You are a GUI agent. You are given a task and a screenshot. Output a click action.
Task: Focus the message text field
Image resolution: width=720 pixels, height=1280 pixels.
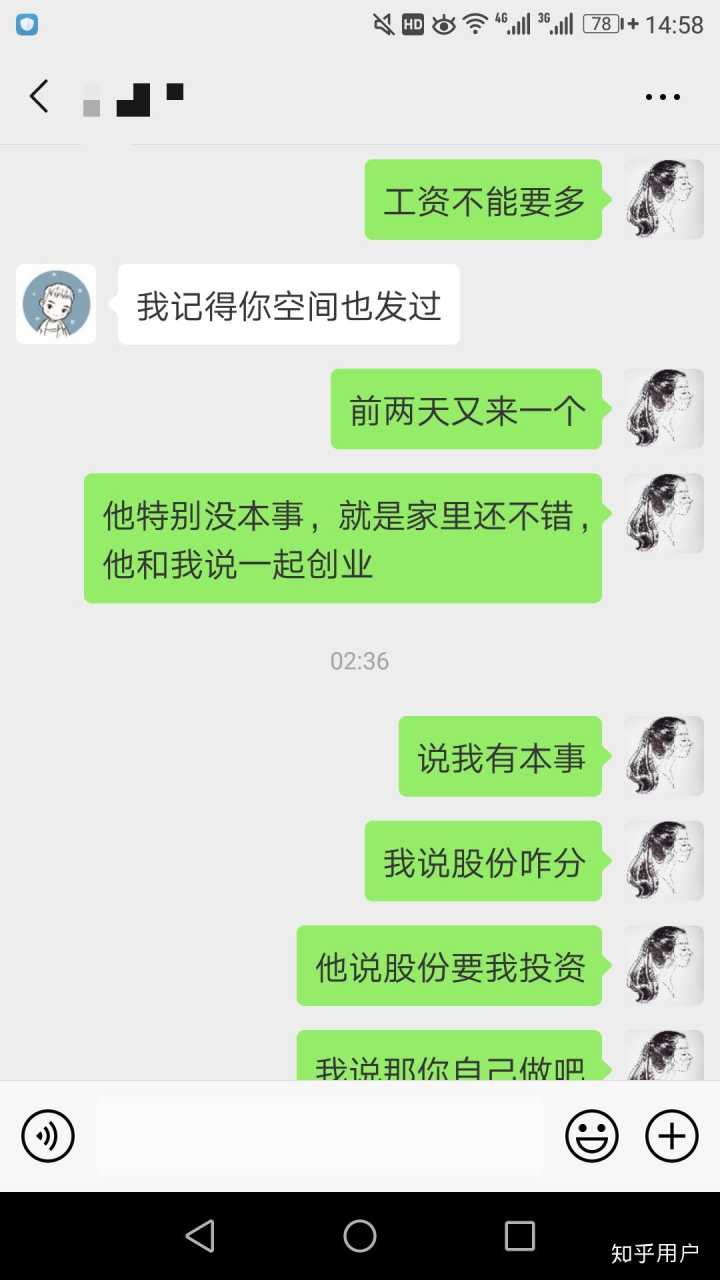pyautogui.click(x=320, y=1136)
